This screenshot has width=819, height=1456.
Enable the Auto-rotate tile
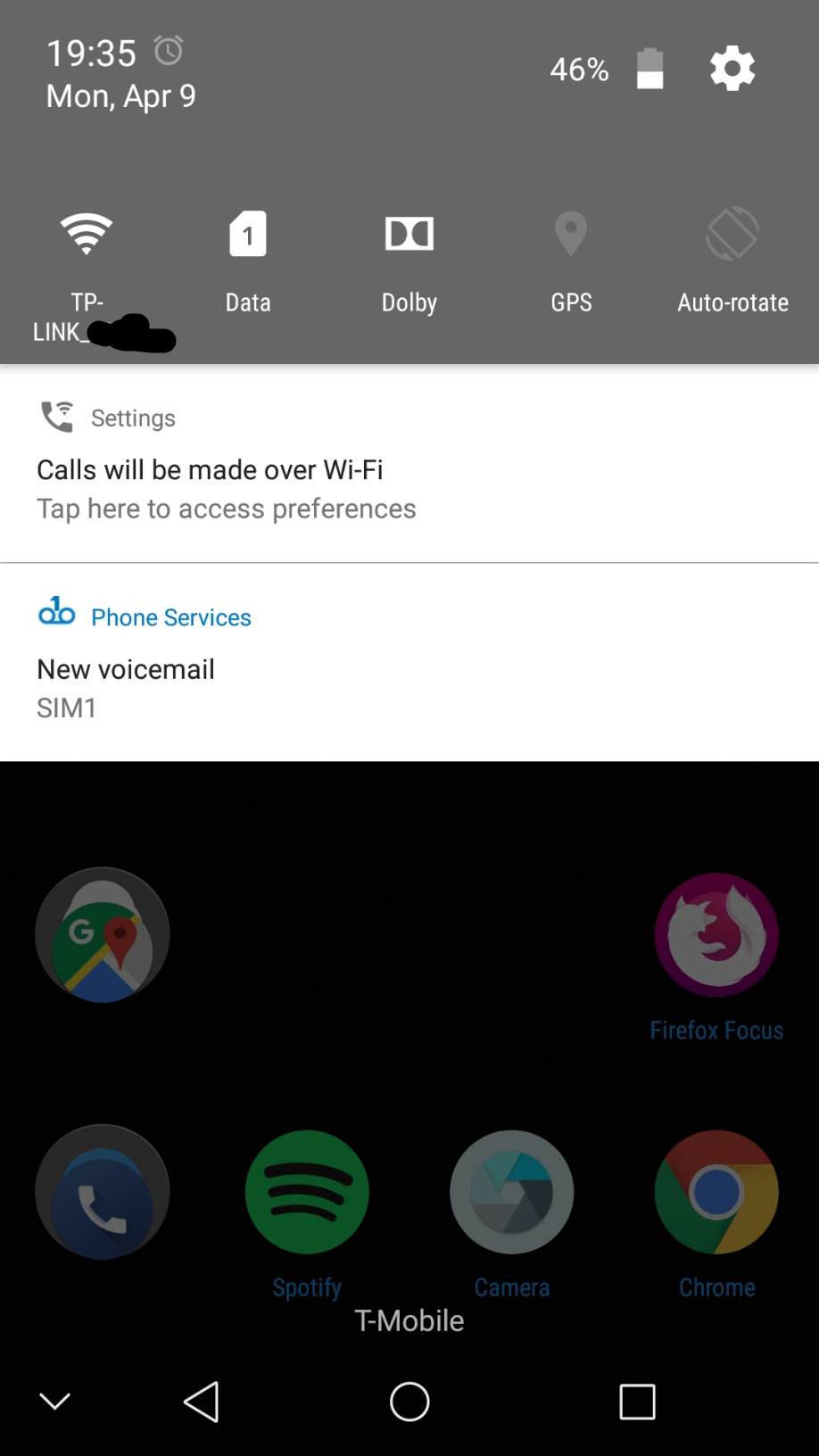pyautogui.click(x=732, y=235)
